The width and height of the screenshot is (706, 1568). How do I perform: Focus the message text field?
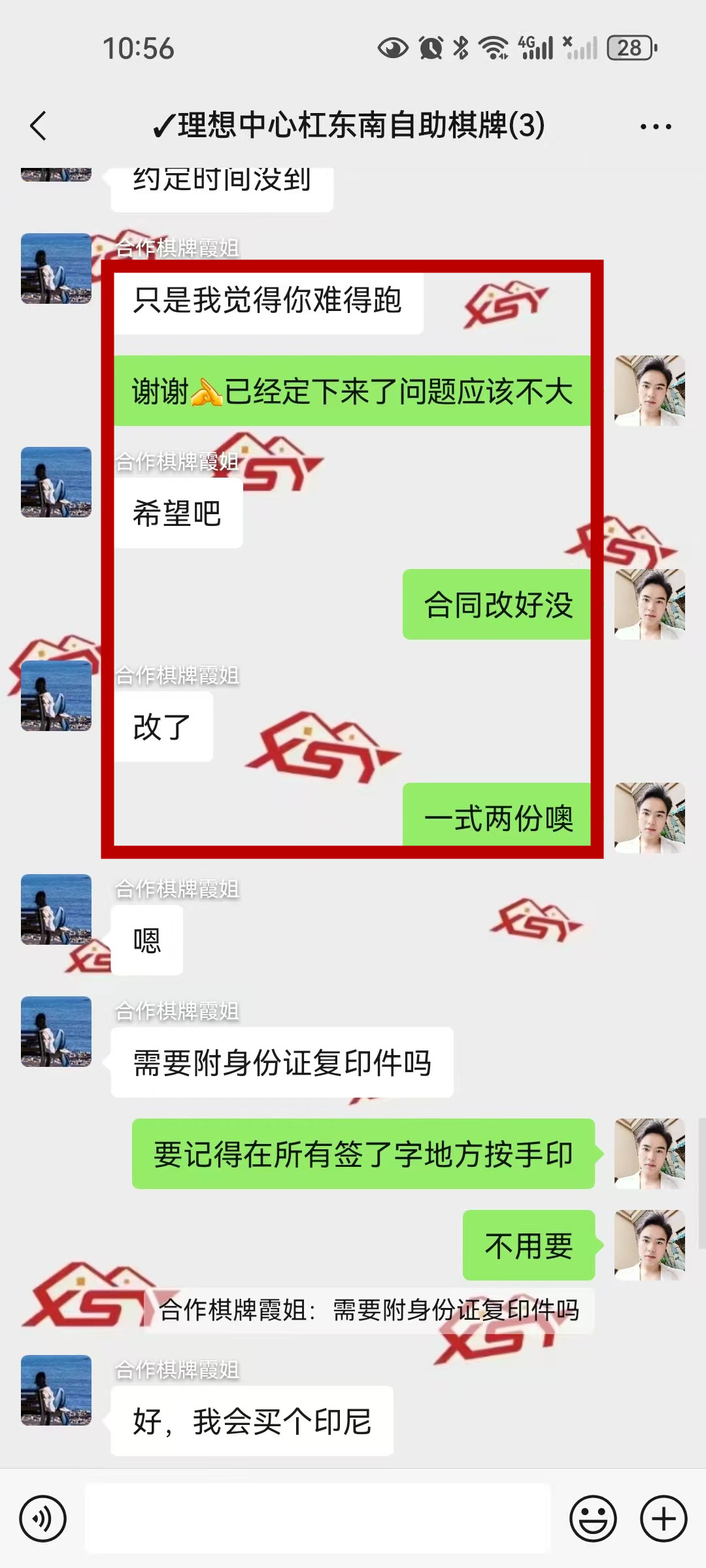tap(318, 1518)
